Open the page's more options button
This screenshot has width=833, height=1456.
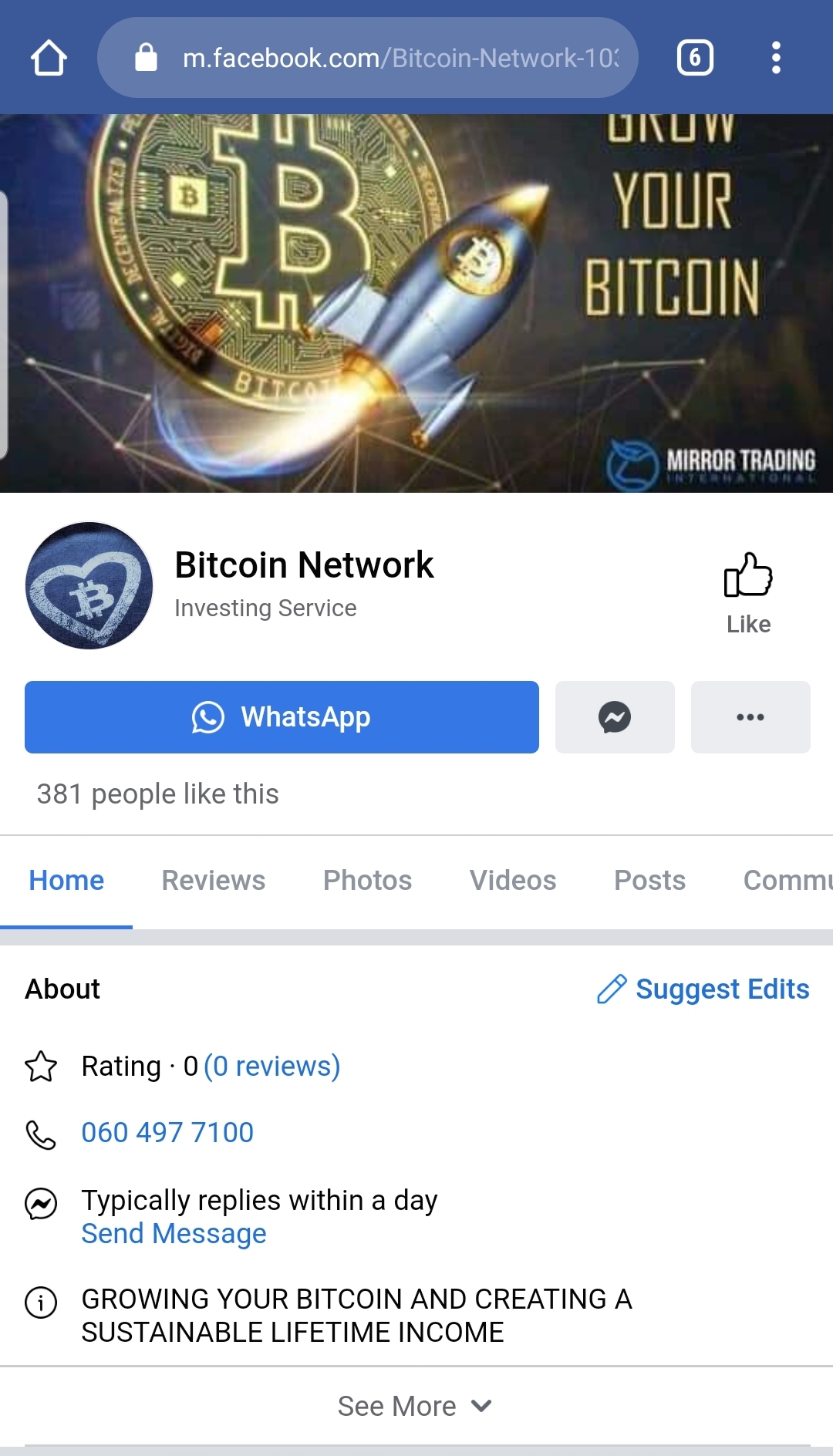tap(750, 717)
